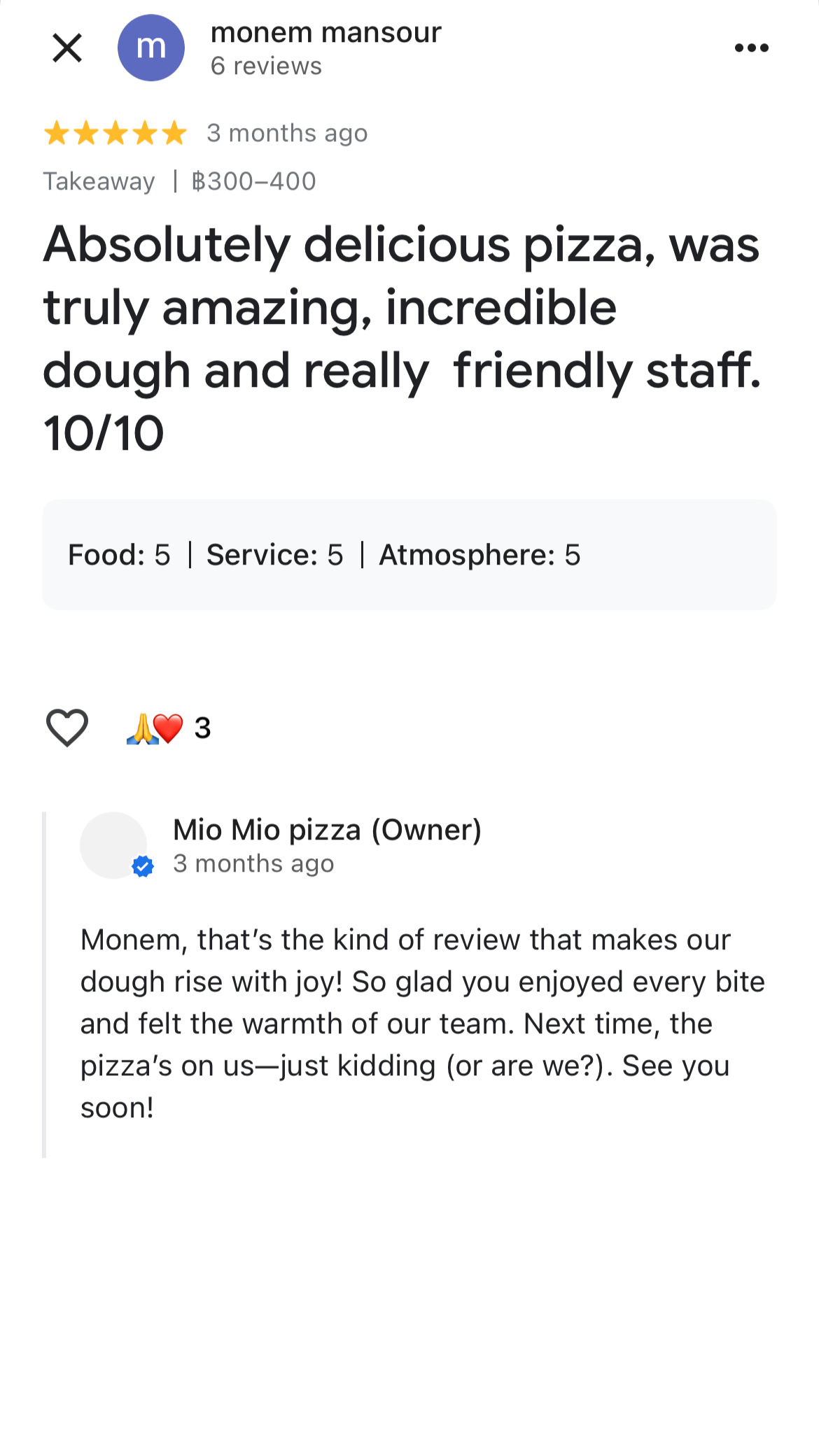819x1456 pixels.
Task: Click the verified badge next to the owner reply
Action: (x=143, y=866)
